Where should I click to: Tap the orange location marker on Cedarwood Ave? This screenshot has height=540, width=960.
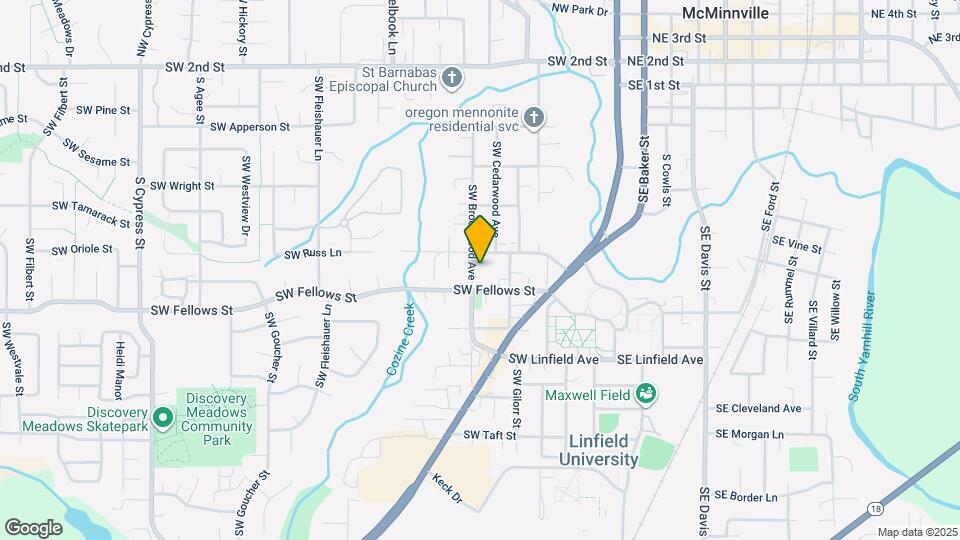point(480,239)
